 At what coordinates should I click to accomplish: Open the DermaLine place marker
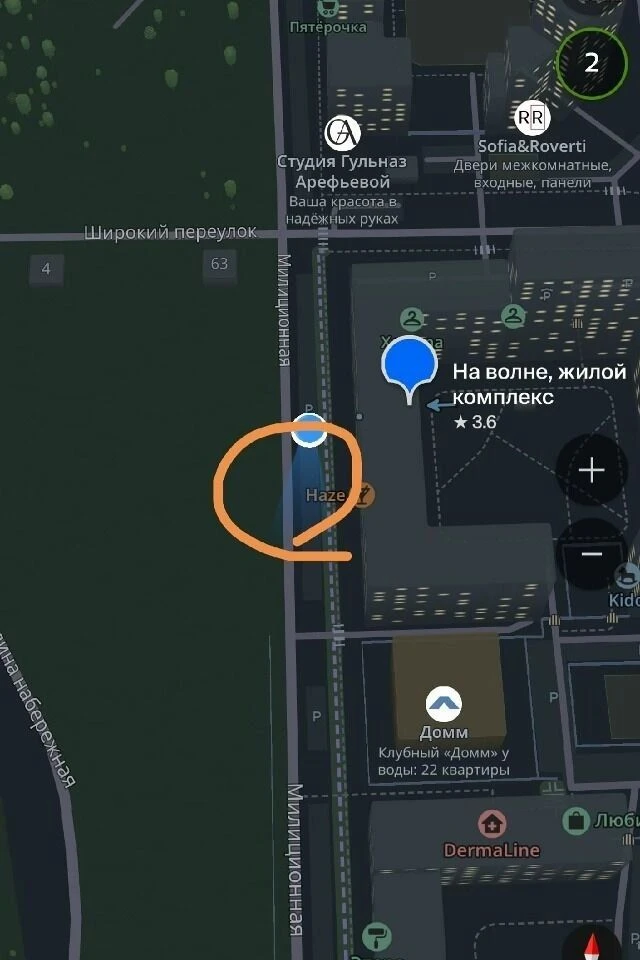[491, 824]
